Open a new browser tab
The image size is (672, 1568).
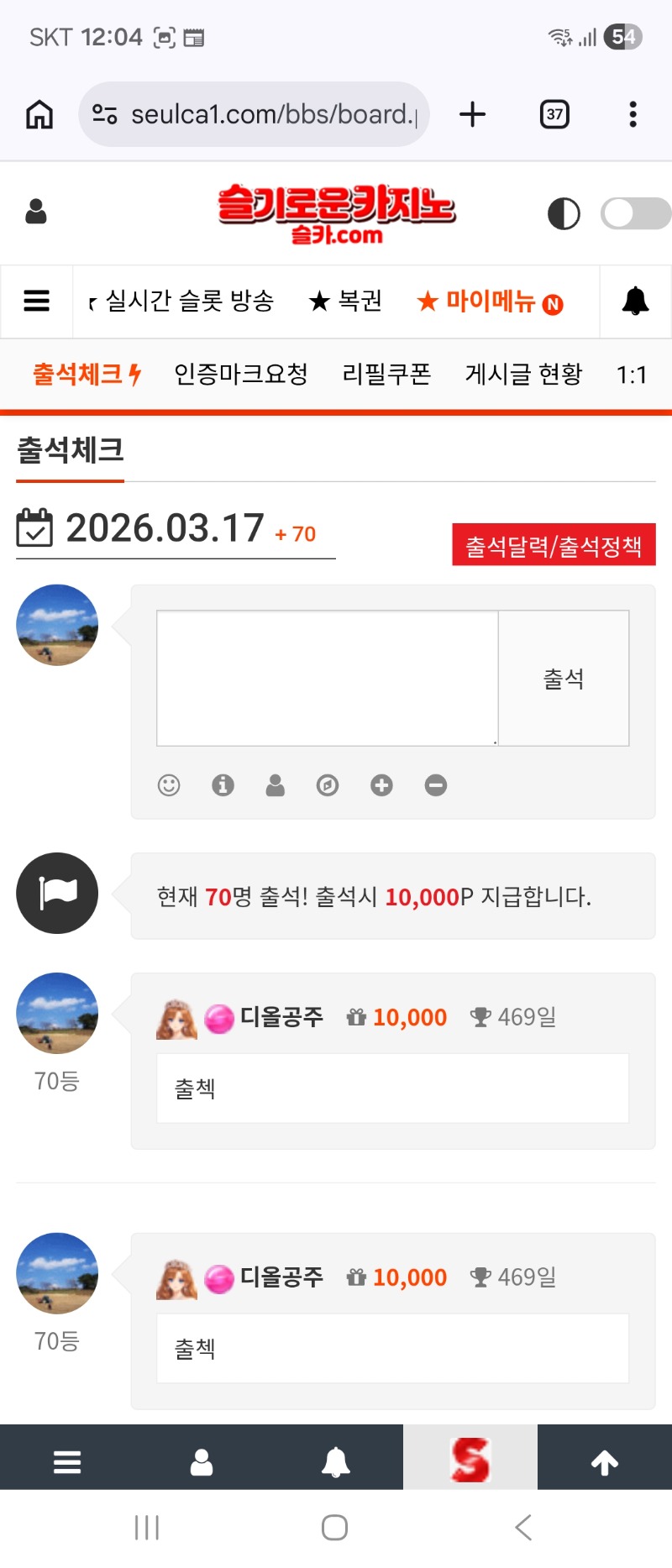tap(472, 114)
